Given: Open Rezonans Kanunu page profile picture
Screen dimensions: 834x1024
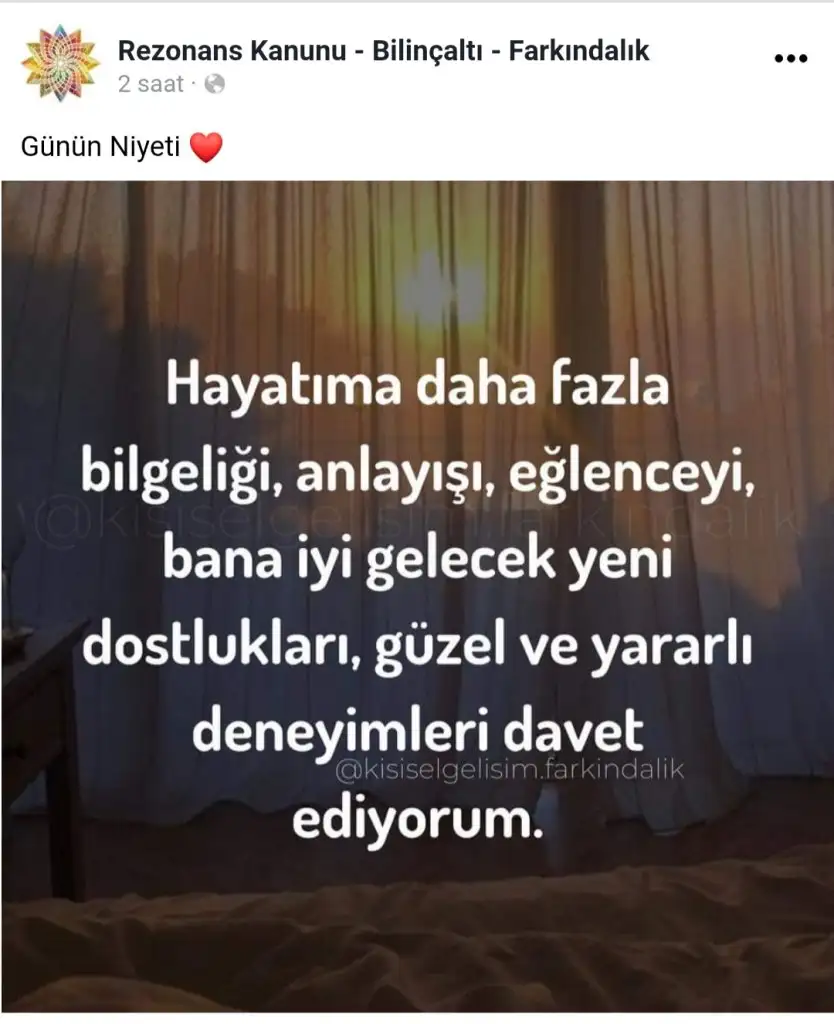Looking at the screenshot, I should (61, 63).
